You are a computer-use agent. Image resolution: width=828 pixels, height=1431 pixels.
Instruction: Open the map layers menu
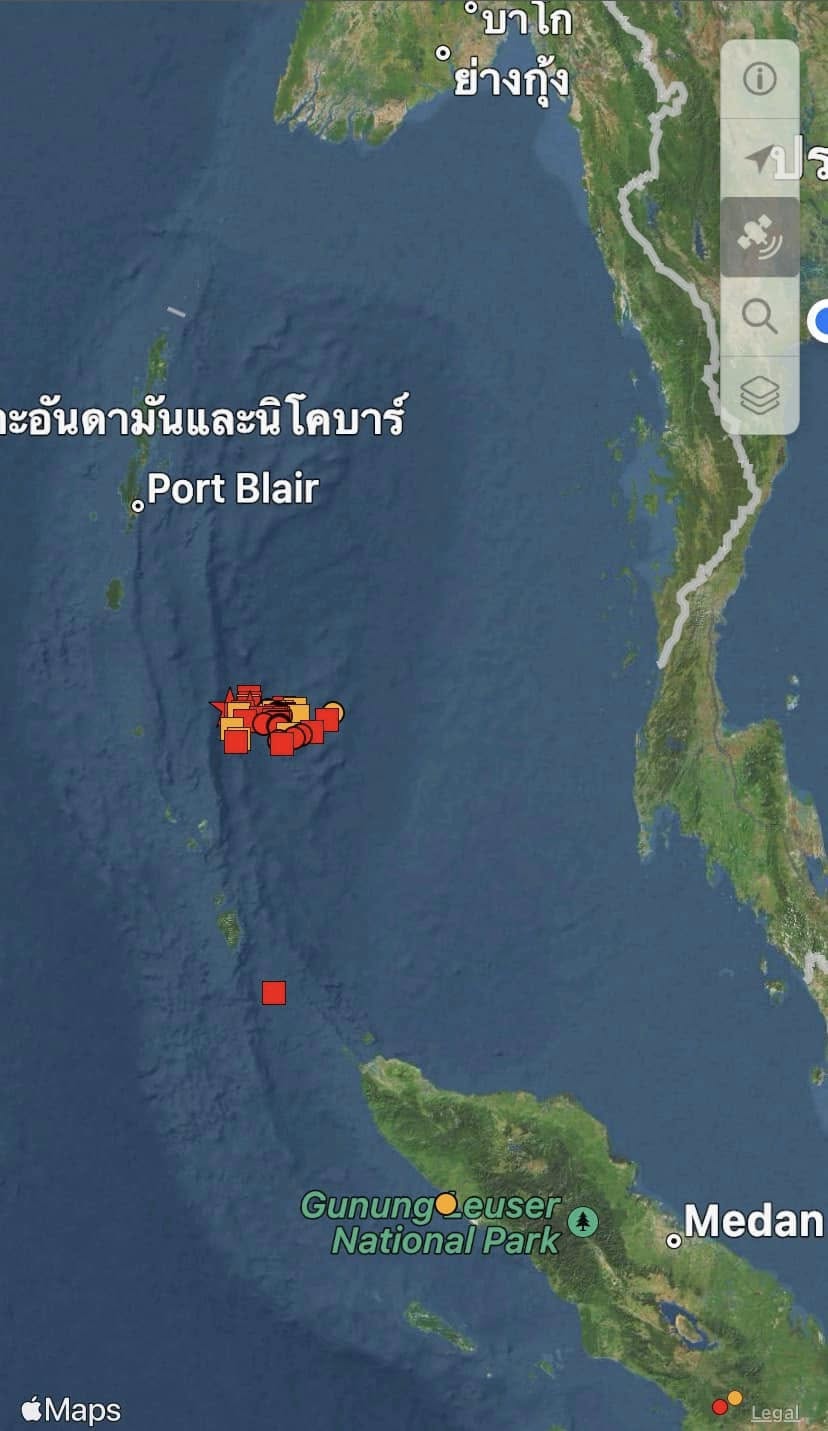[x=759, y=396]
